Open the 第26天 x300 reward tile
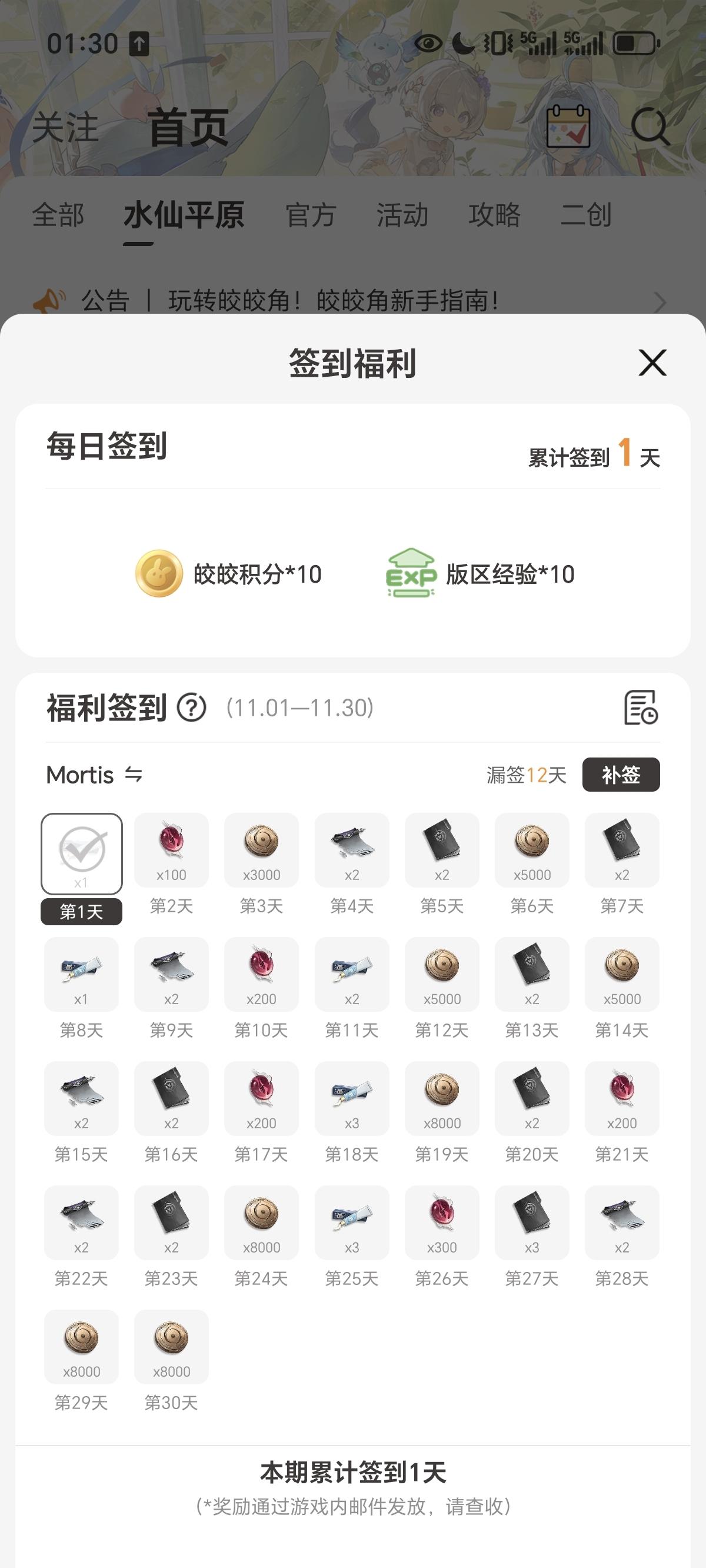Viewport: 706px width, 1568px height. coord(442,1223)
